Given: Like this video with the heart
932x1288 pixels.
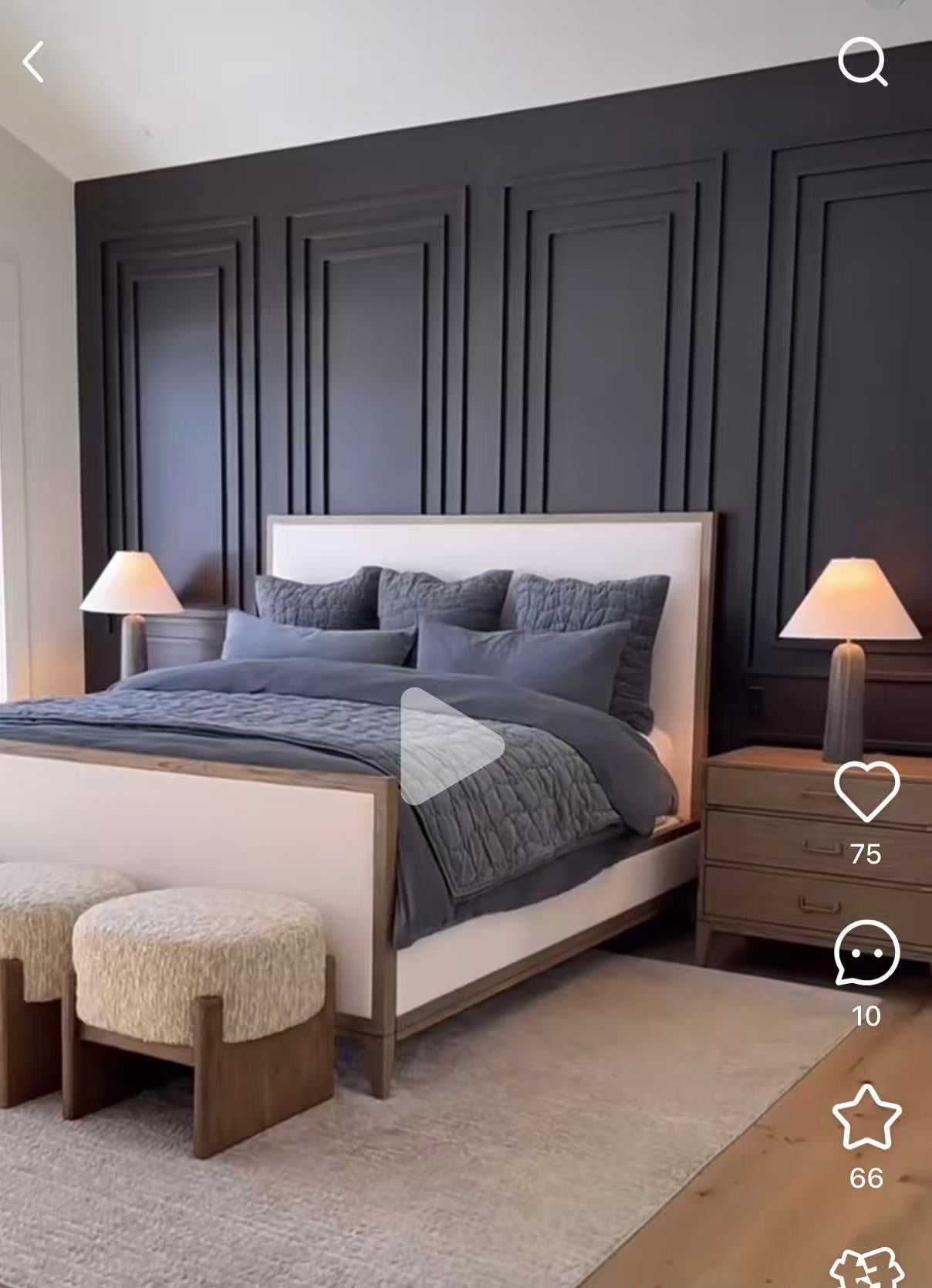Looking at the screenshot, I should (x=866, y=790).
